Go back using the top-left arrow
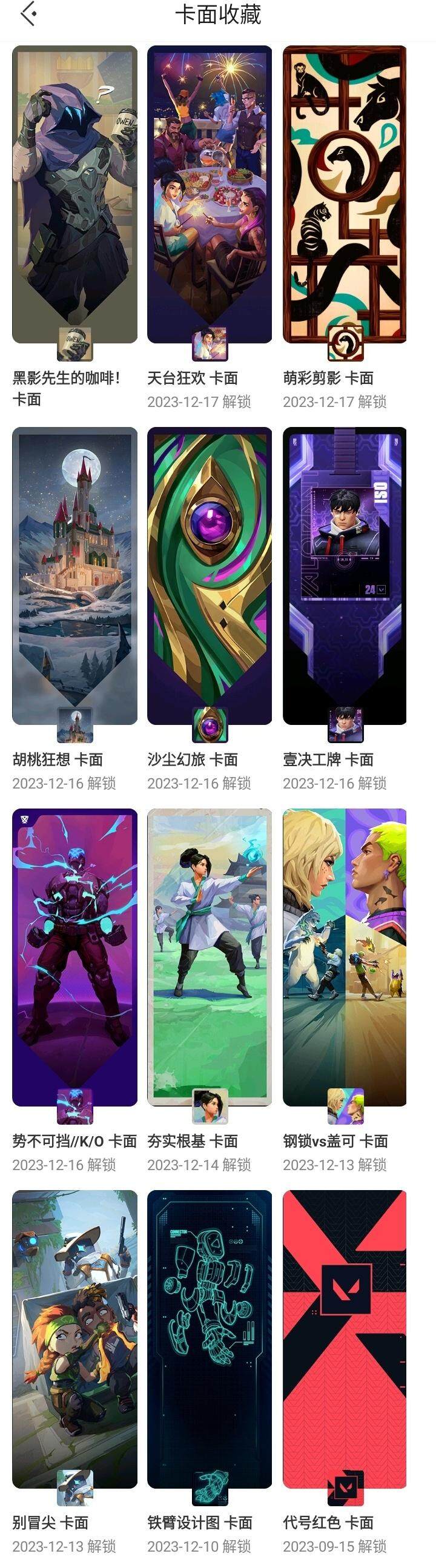Image resolution: width=436 pixels, height=1568 pixels. coord(28,14)
